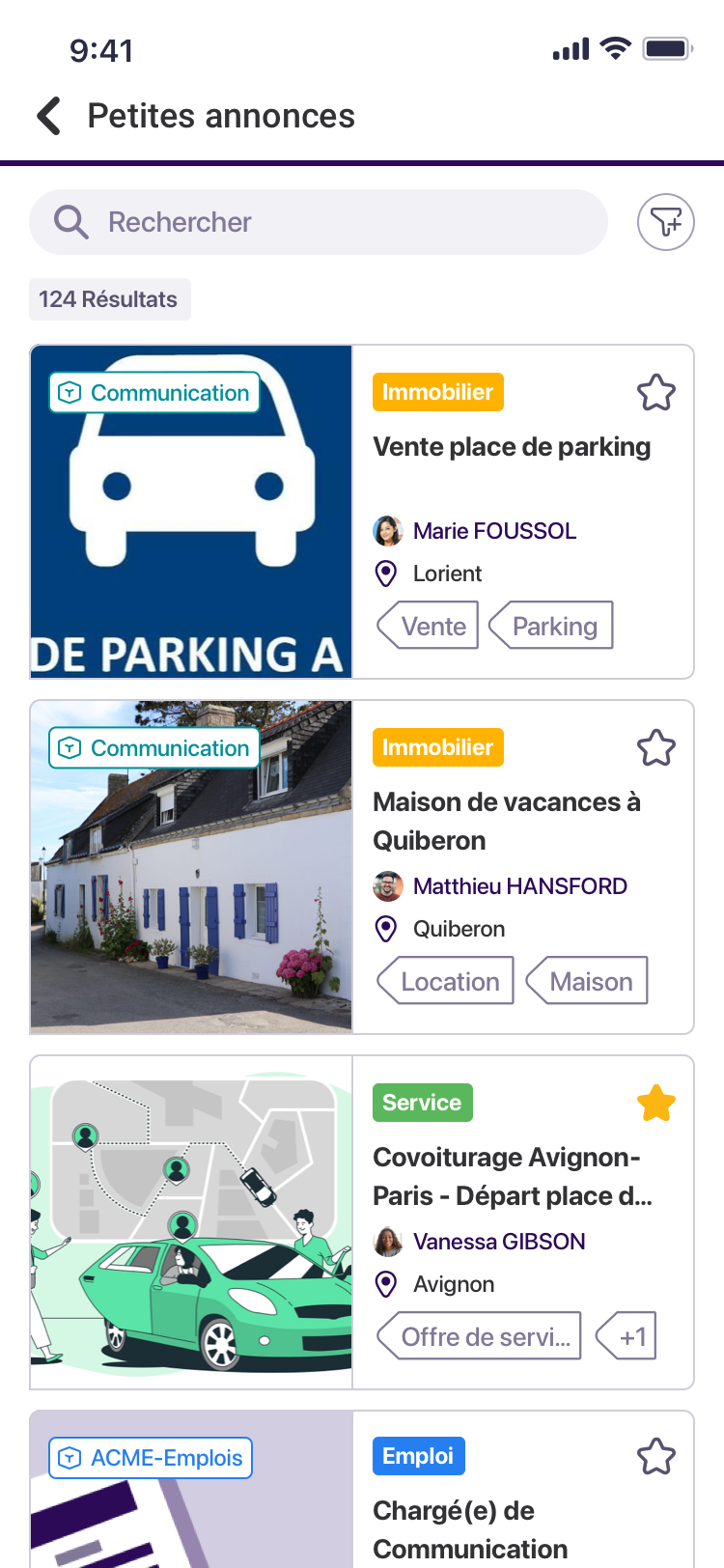This screenshot has height=1568, width=724.
Task: Select the Location tag
Action: coord(447,981)
